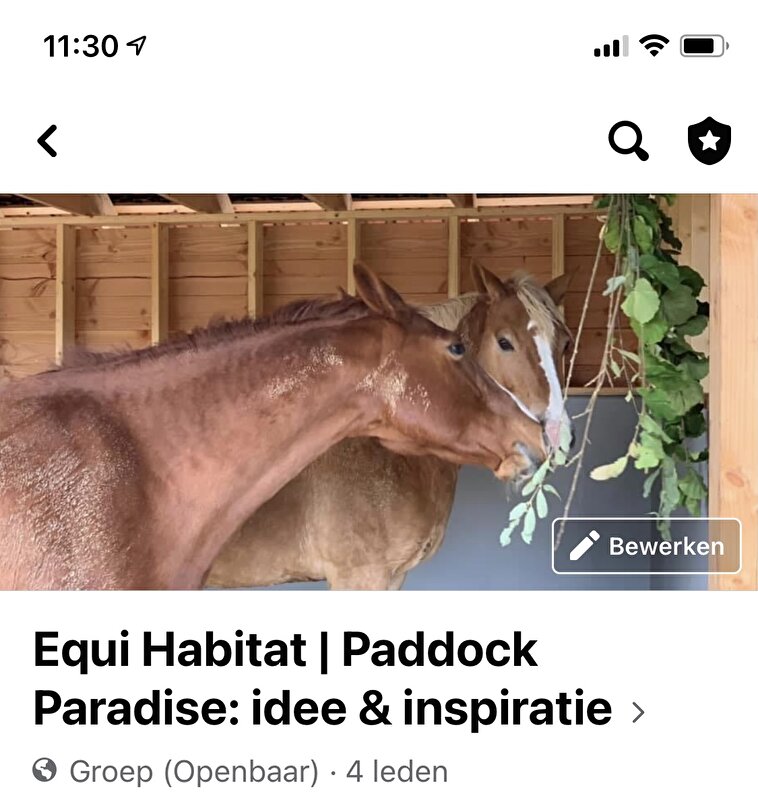Open search within the group
This screenshot has width=758, height=800.
[x=628, y=141]
